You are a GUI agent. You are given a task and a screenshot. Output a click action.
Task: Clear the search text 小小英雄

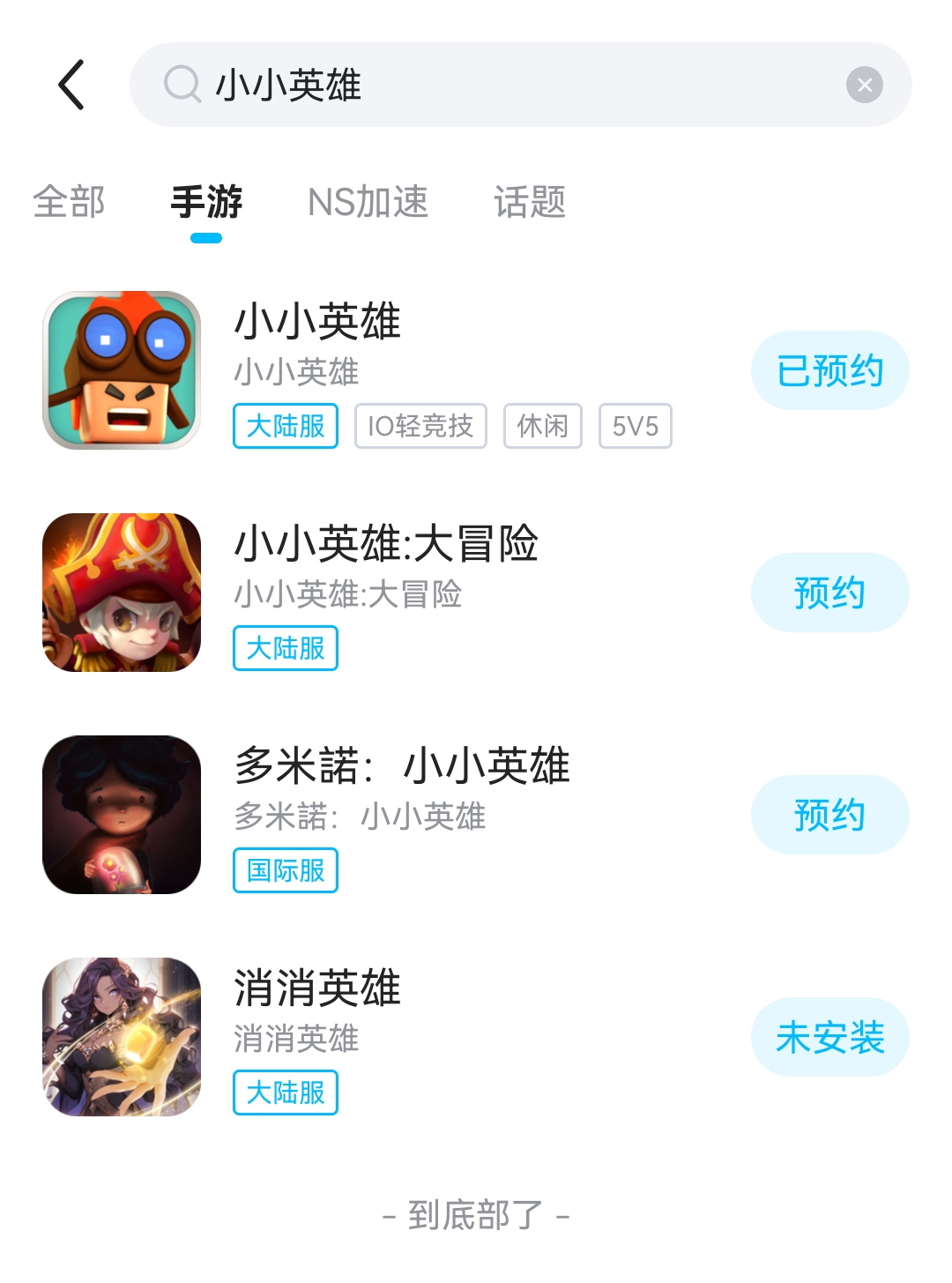[x=864, y=85]
